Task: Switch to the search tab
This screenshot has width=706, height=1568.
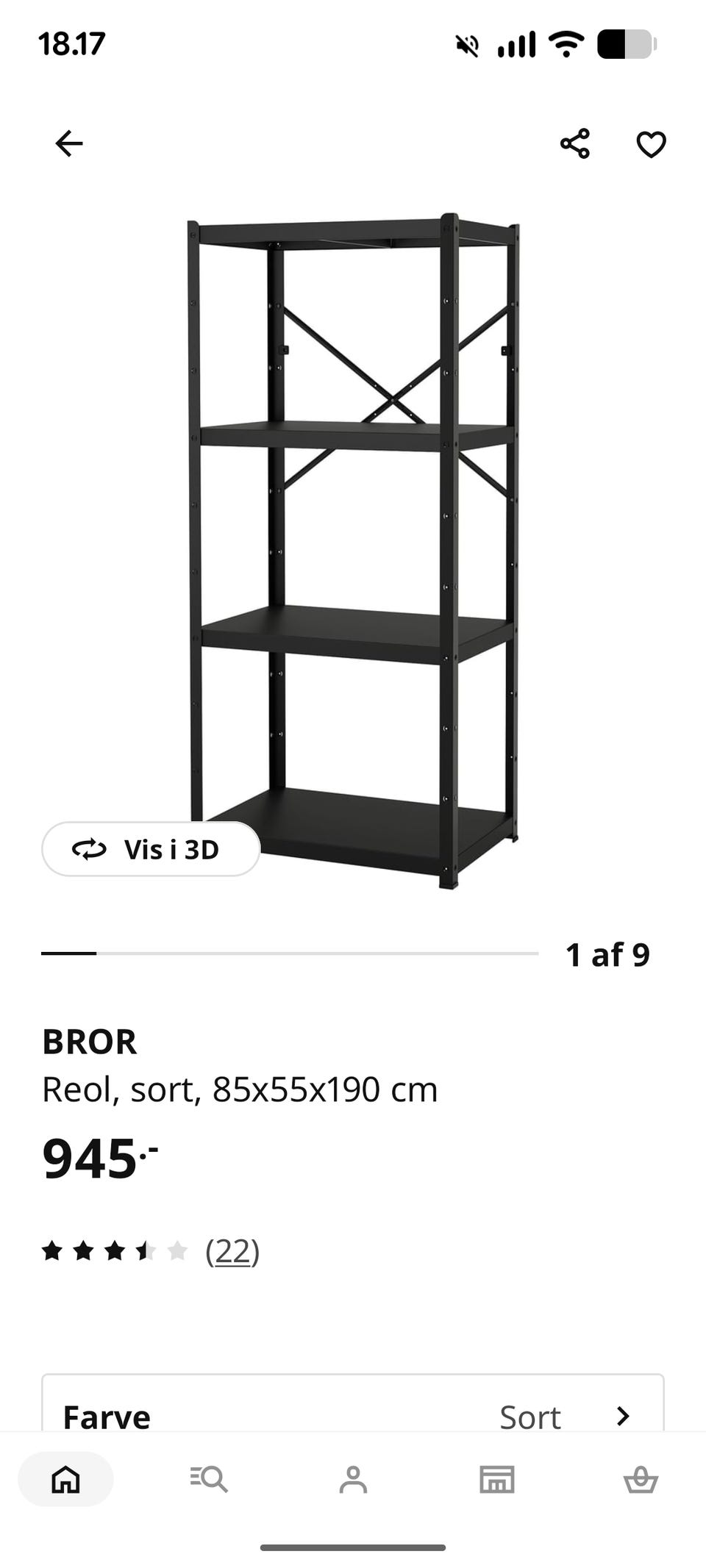Action: click(209, 1478)
